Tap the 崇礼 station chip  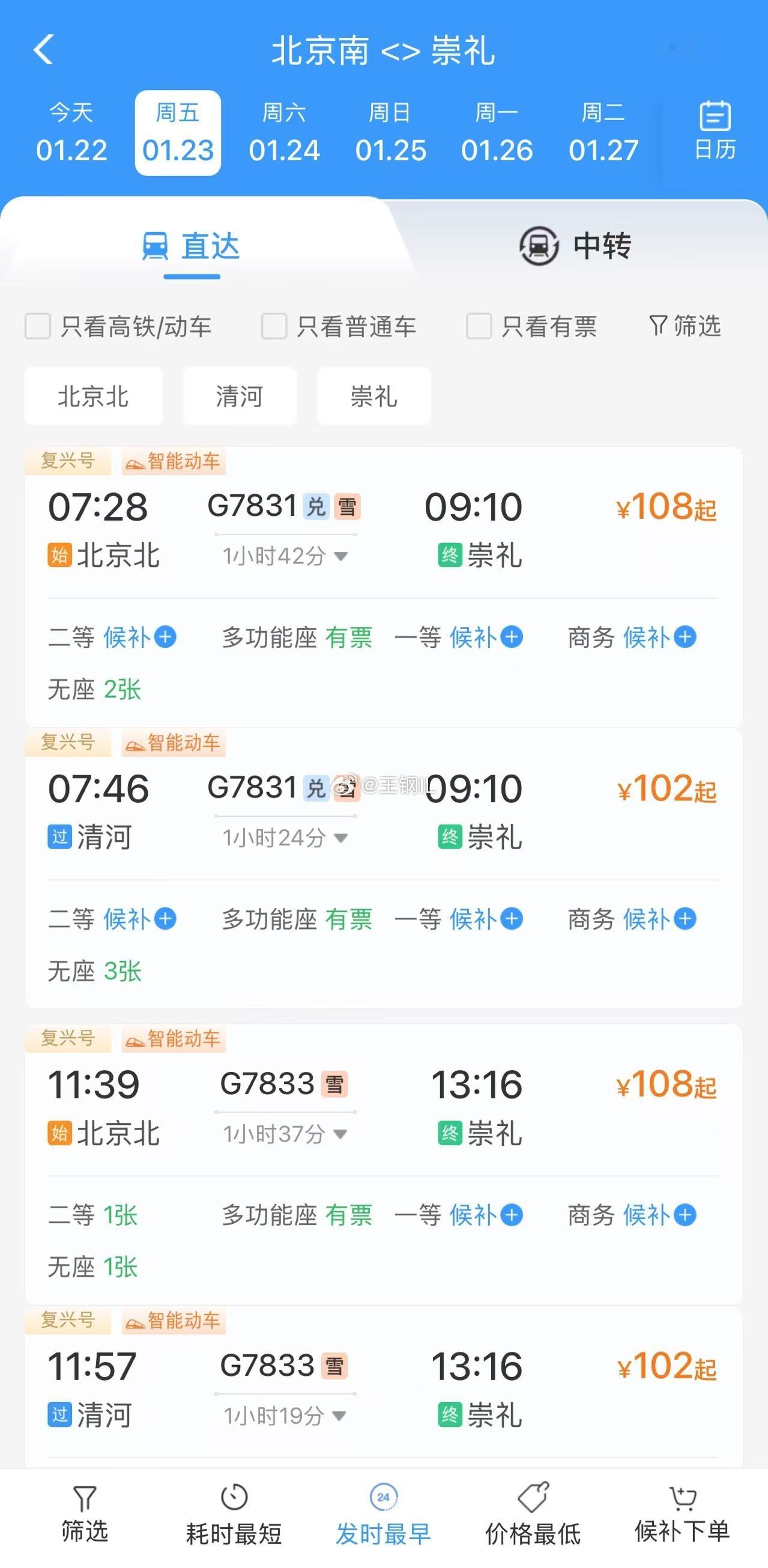coord(373,396)
